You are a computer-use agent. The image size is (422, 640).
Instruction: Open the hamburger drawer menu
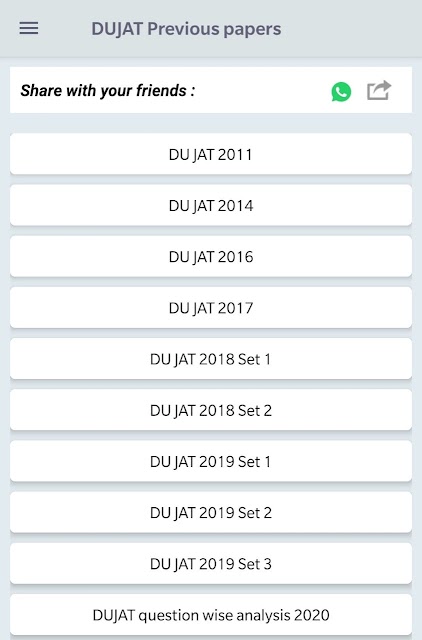(29, 29)
